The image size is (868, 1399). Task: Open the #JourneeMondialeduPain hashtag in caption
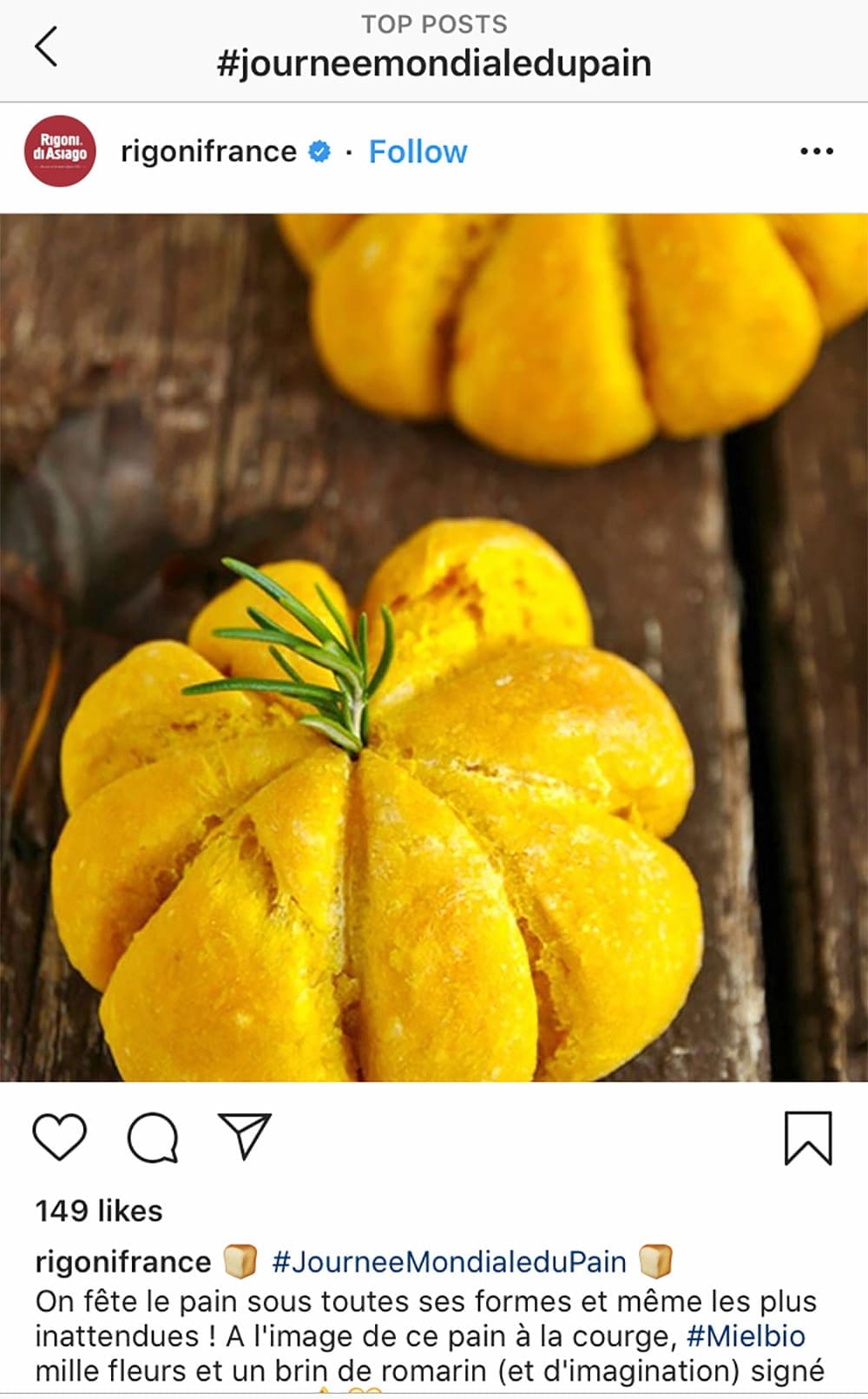(x=449, y=1262)
